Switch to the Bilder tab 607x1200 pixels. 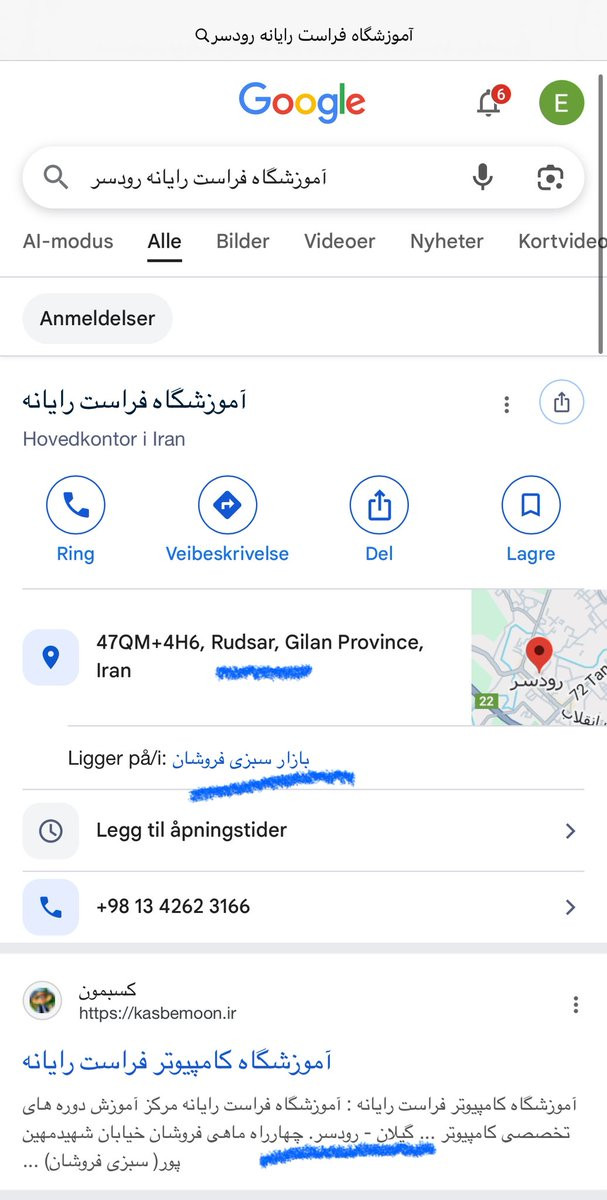pos(243,241)
